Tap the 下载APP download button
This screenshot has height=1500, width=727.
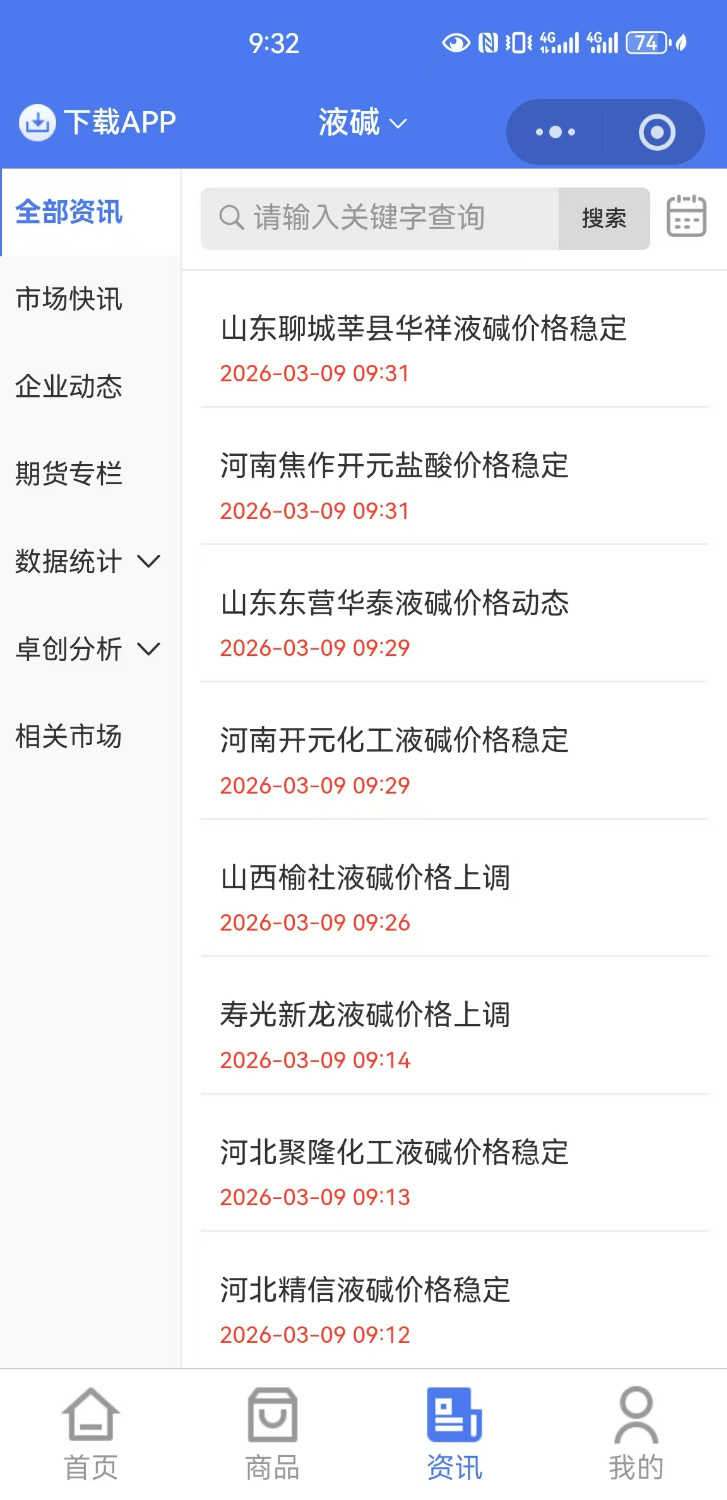point(98,123)
